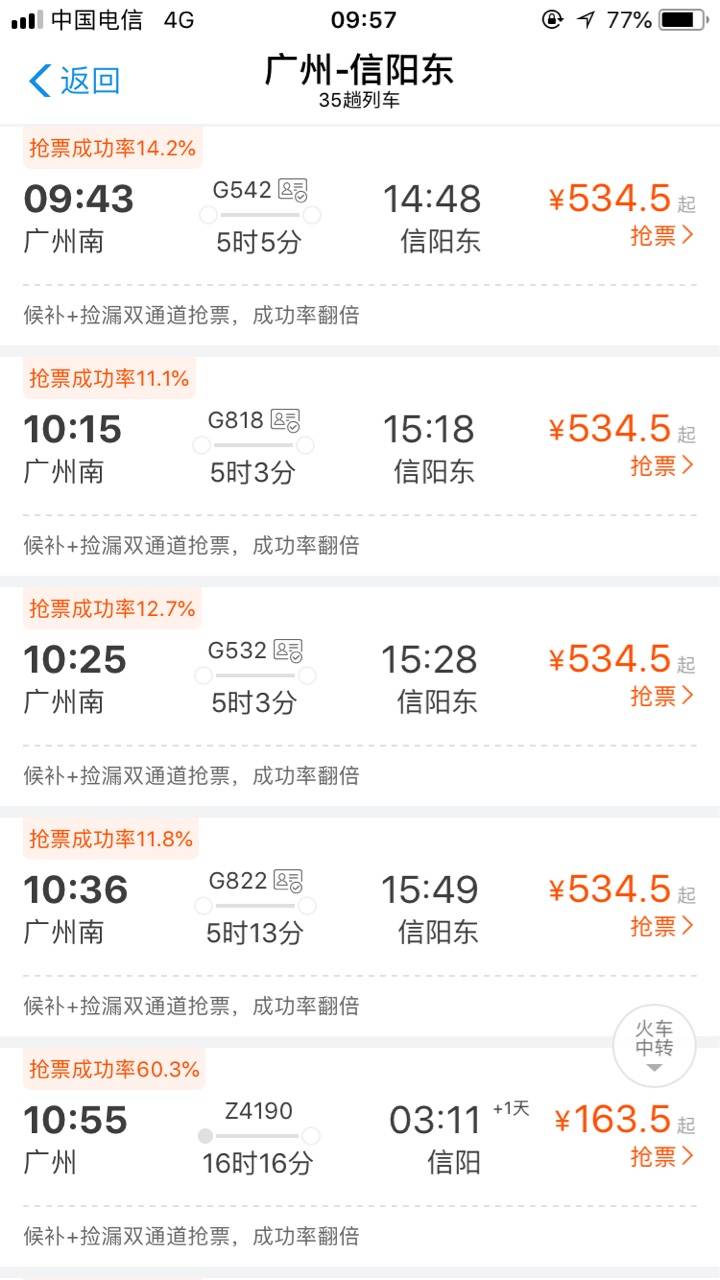720x1280 pixels.
Task: Tap 抢票 for train G542
Action: pyautogui.click(x=661, y=236)
